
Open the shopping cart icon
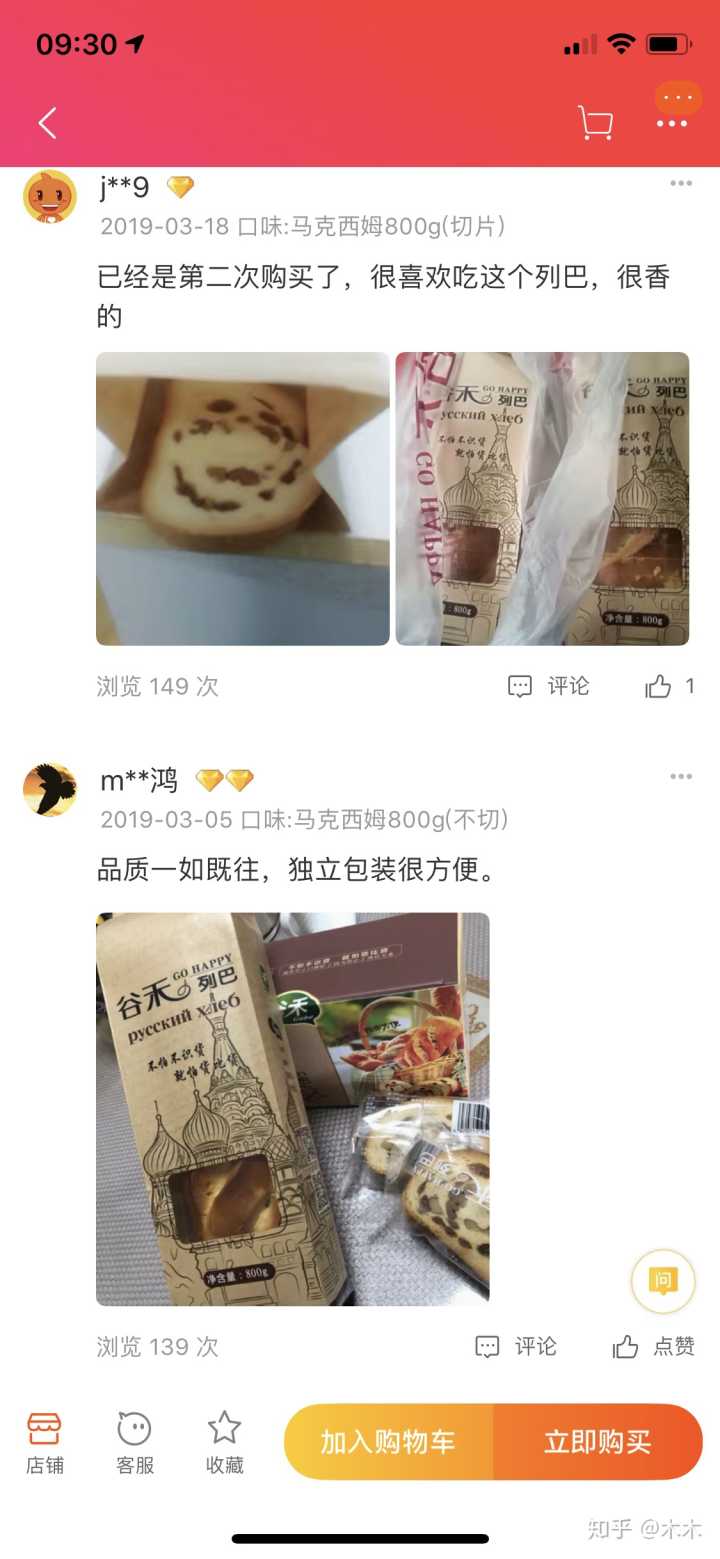pyautogui.click(x=595, y=123)
